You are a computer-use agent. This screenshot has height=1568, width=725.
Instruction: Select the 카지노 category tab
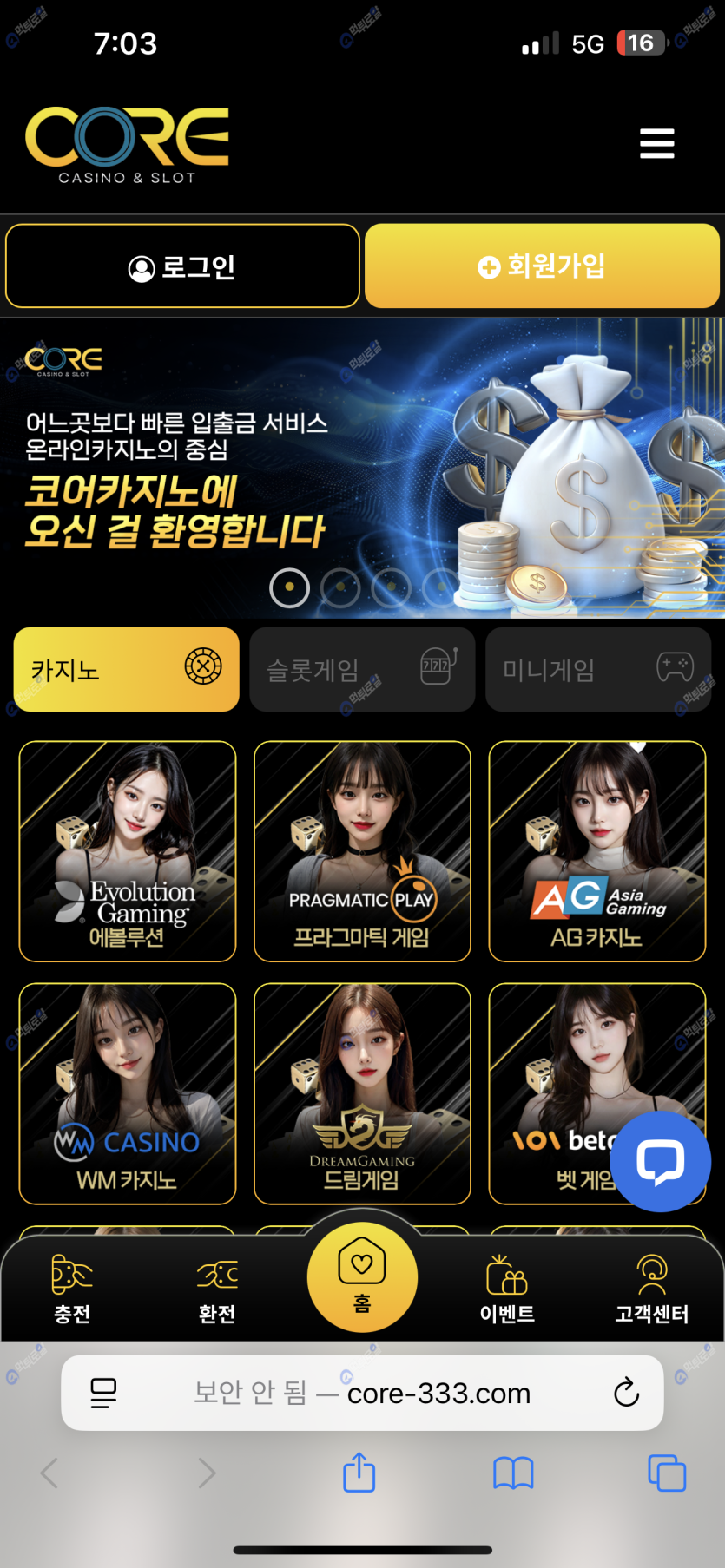pyautogui.click(x=126, y=669)
